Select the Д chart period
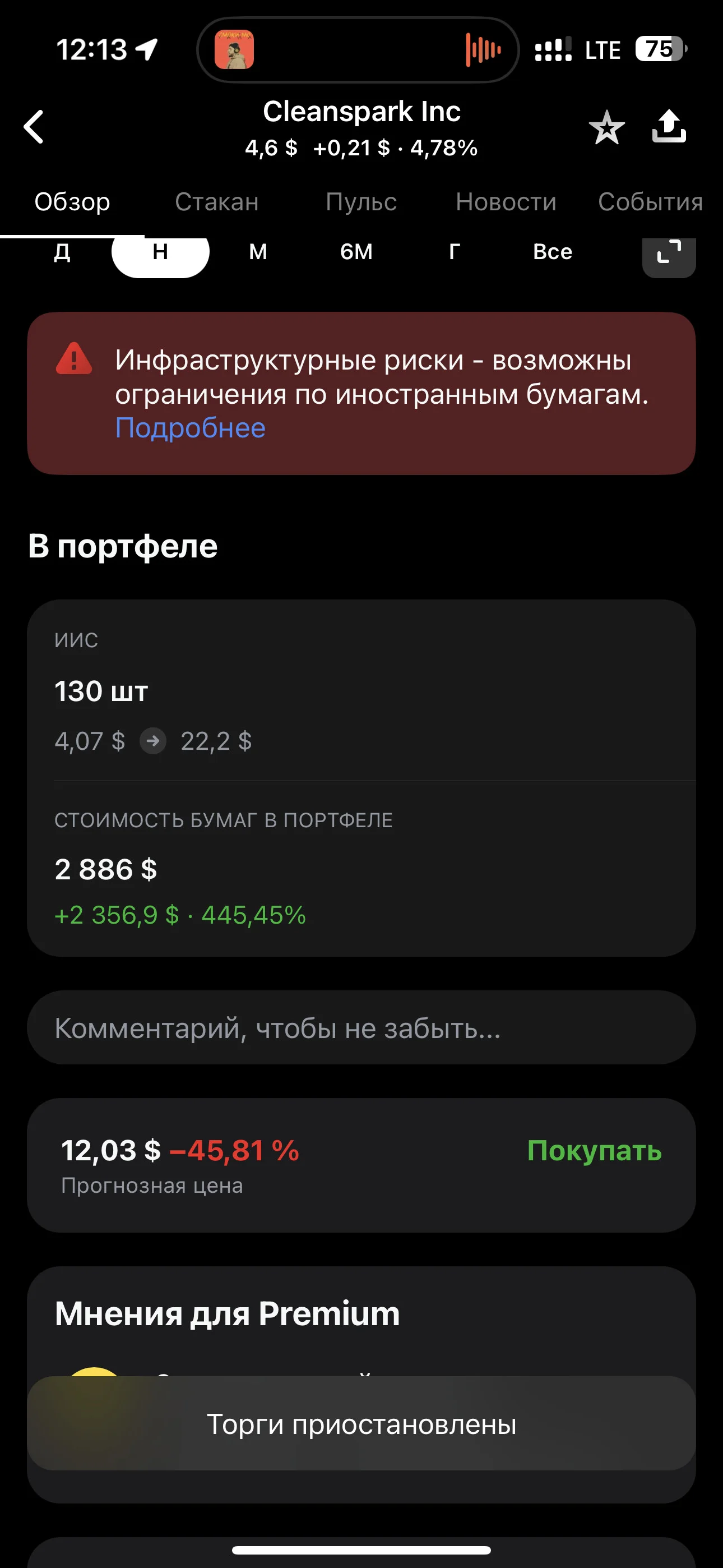This screenshot has height=1568, width=723. [62, 251]
